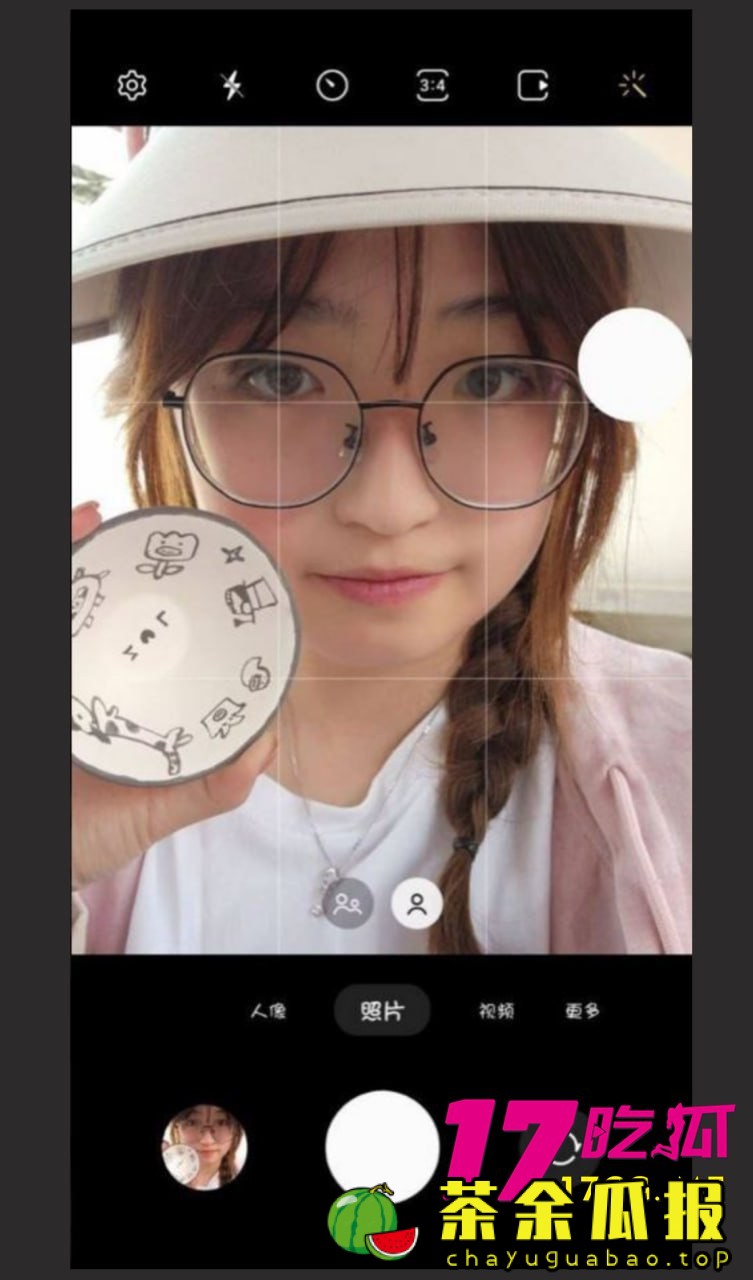Open filters and effects wand

point(633,86)
